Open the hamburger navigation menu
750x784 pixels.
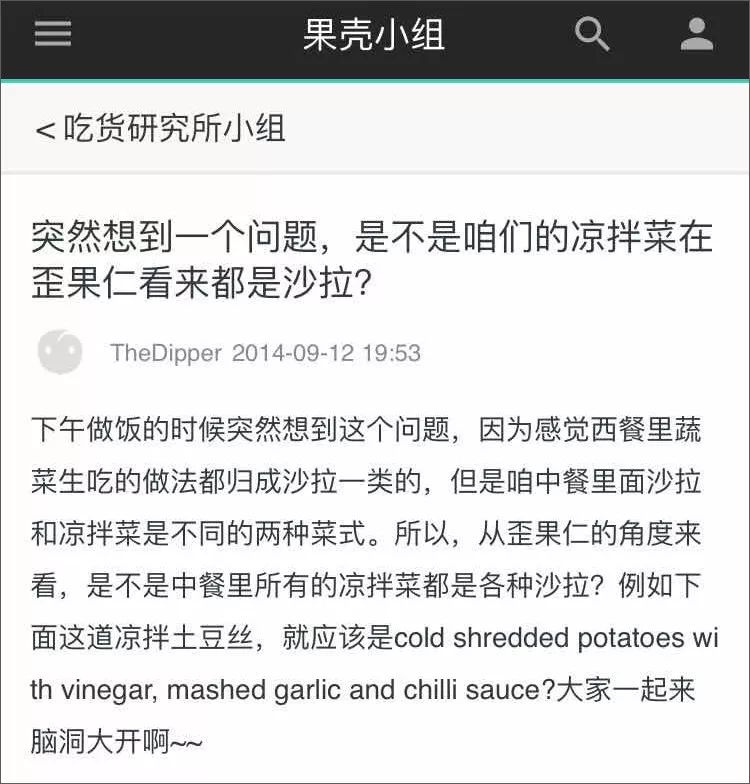pyautogui.click(x=52, y=34)
